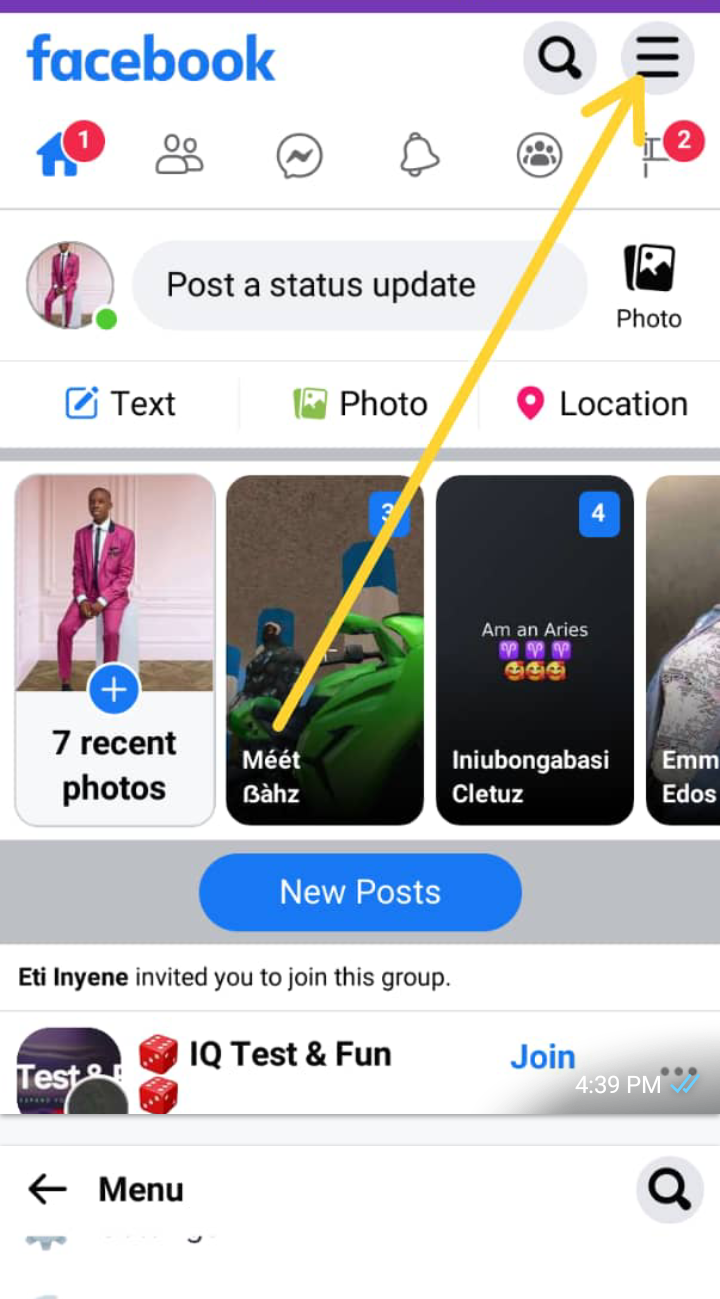Image resolution: width=720 pixels, height=1299 pixels.
Task: Tap Post a status update field
Action: pyautogui.click(x=360, y=286)
